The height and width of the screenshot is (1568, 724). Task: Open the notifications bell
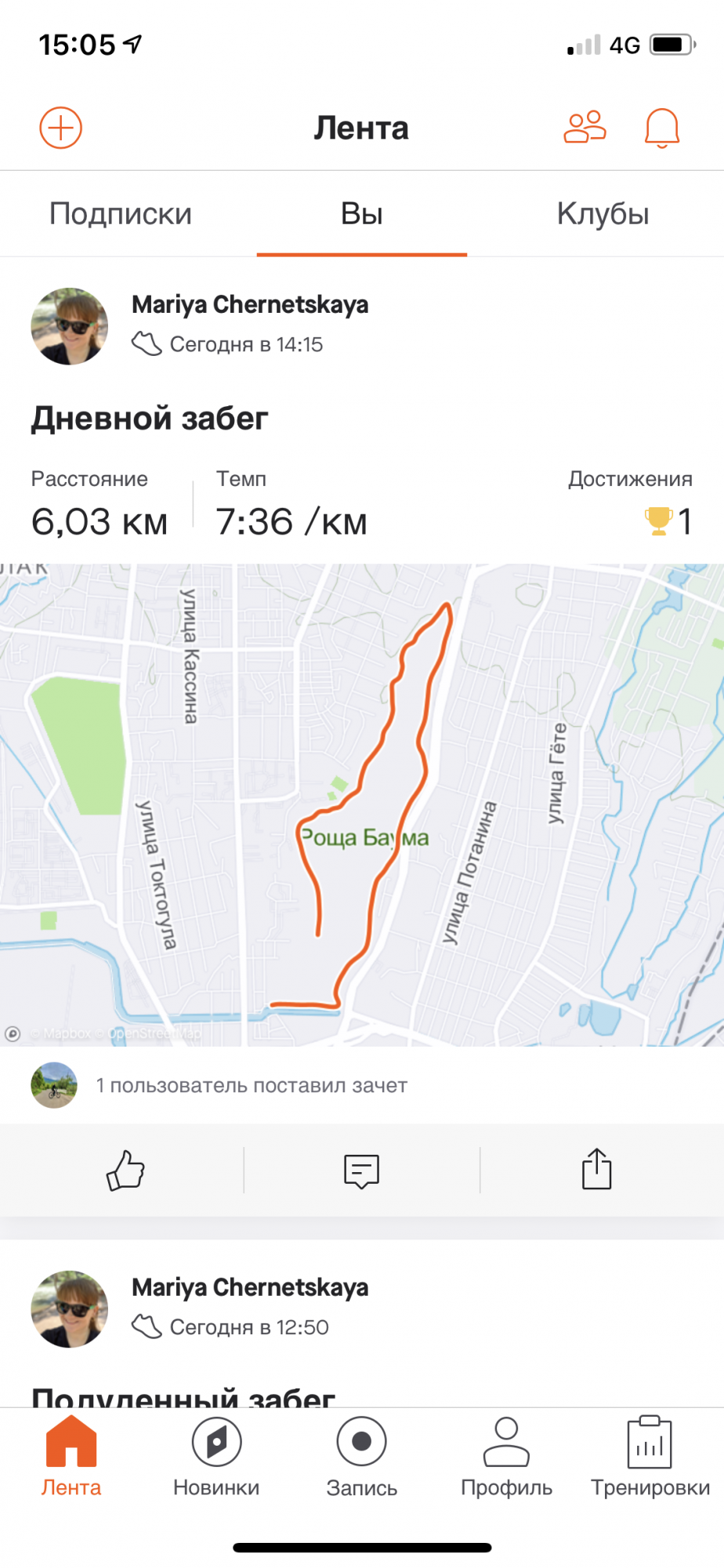click(661, 128)
